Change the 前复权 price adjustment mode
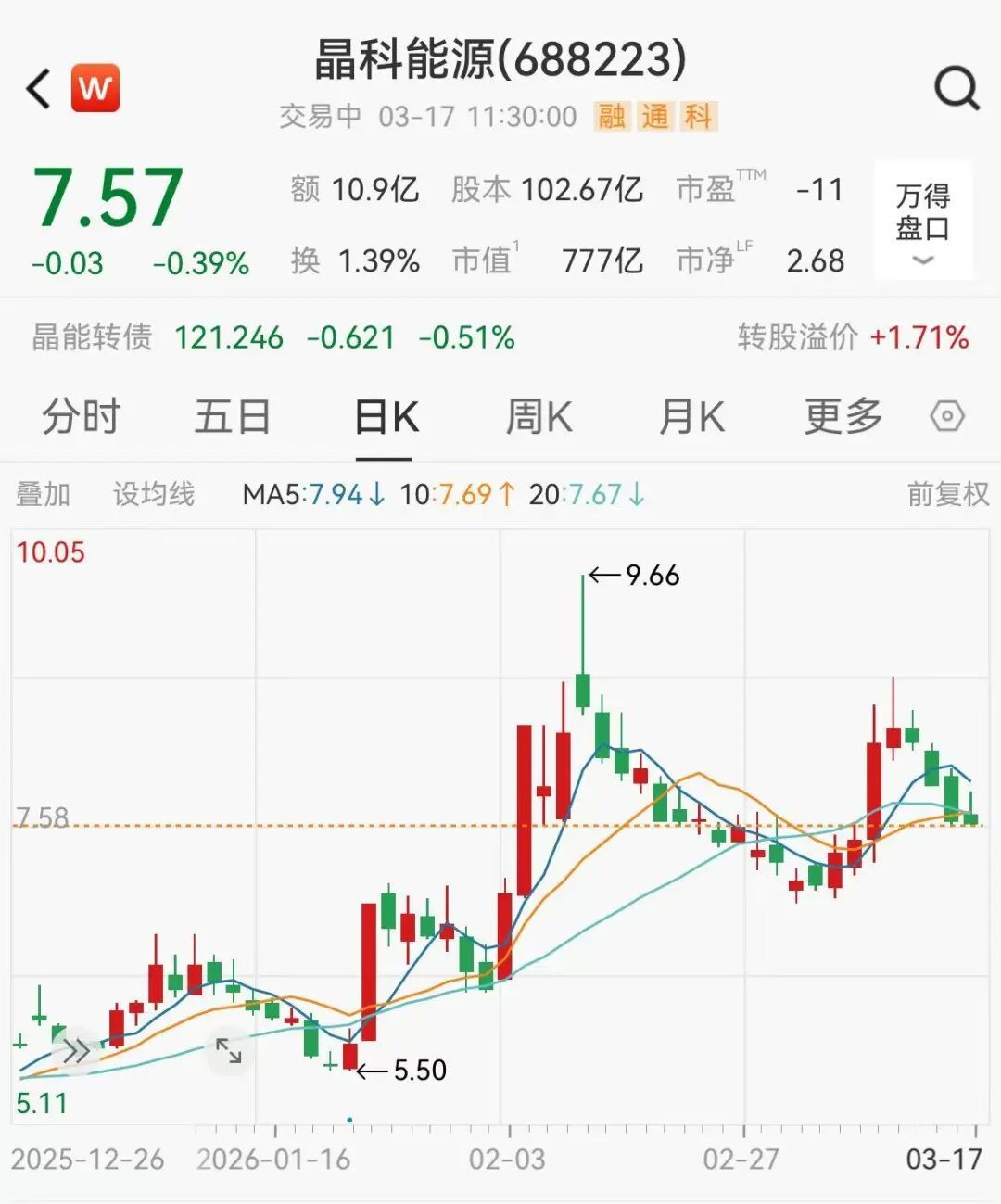 tap(948, 495)
